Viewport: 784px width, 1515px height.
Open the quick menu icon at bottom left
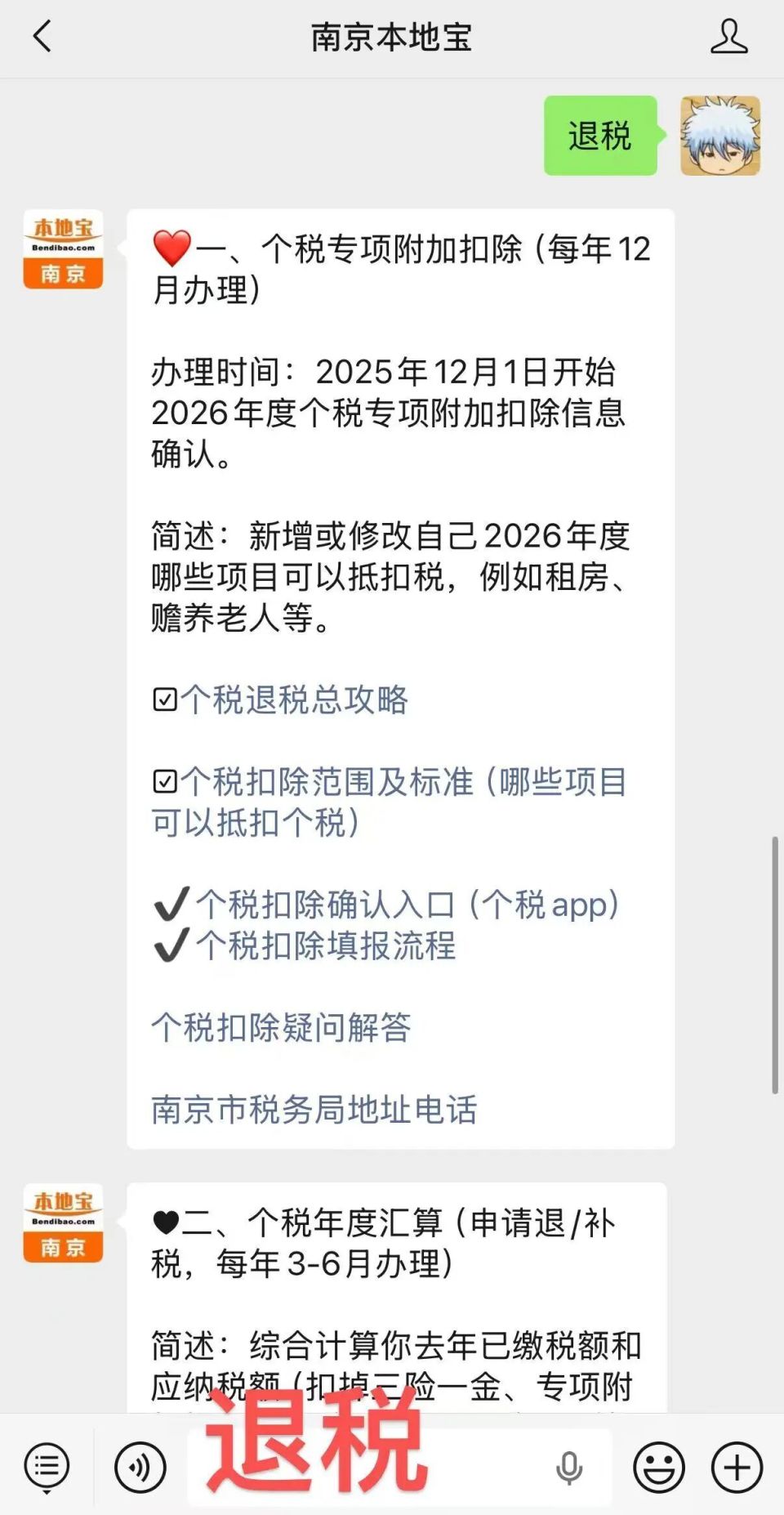coord(47,1467)
